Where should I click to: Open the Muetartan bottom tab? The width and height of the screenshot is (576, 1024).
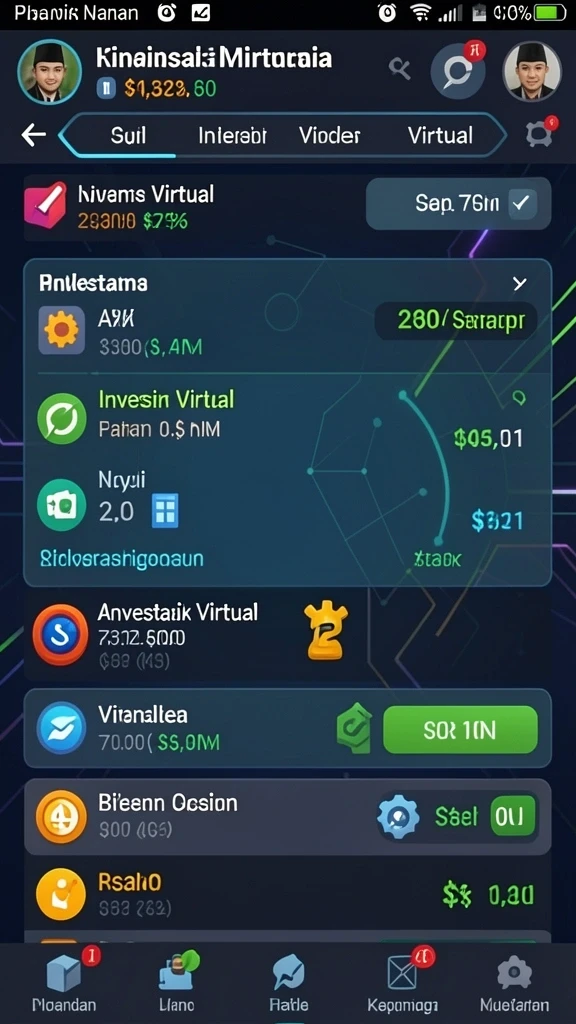515,982
